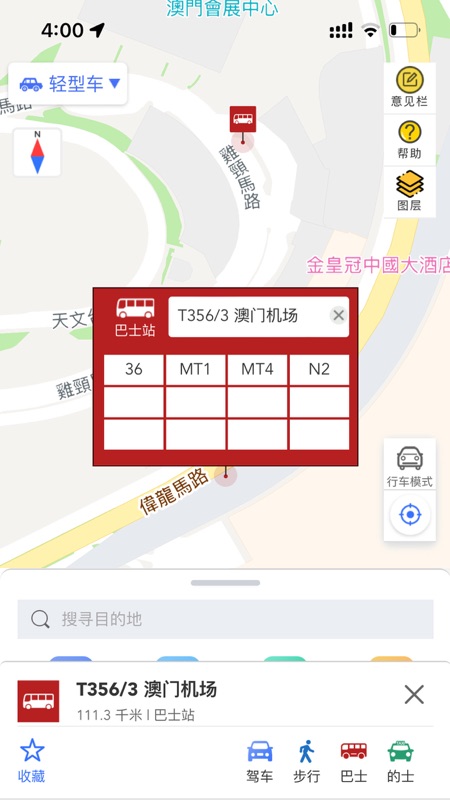
Task: Select bus route MT1
Action: [x=195, y=369]
